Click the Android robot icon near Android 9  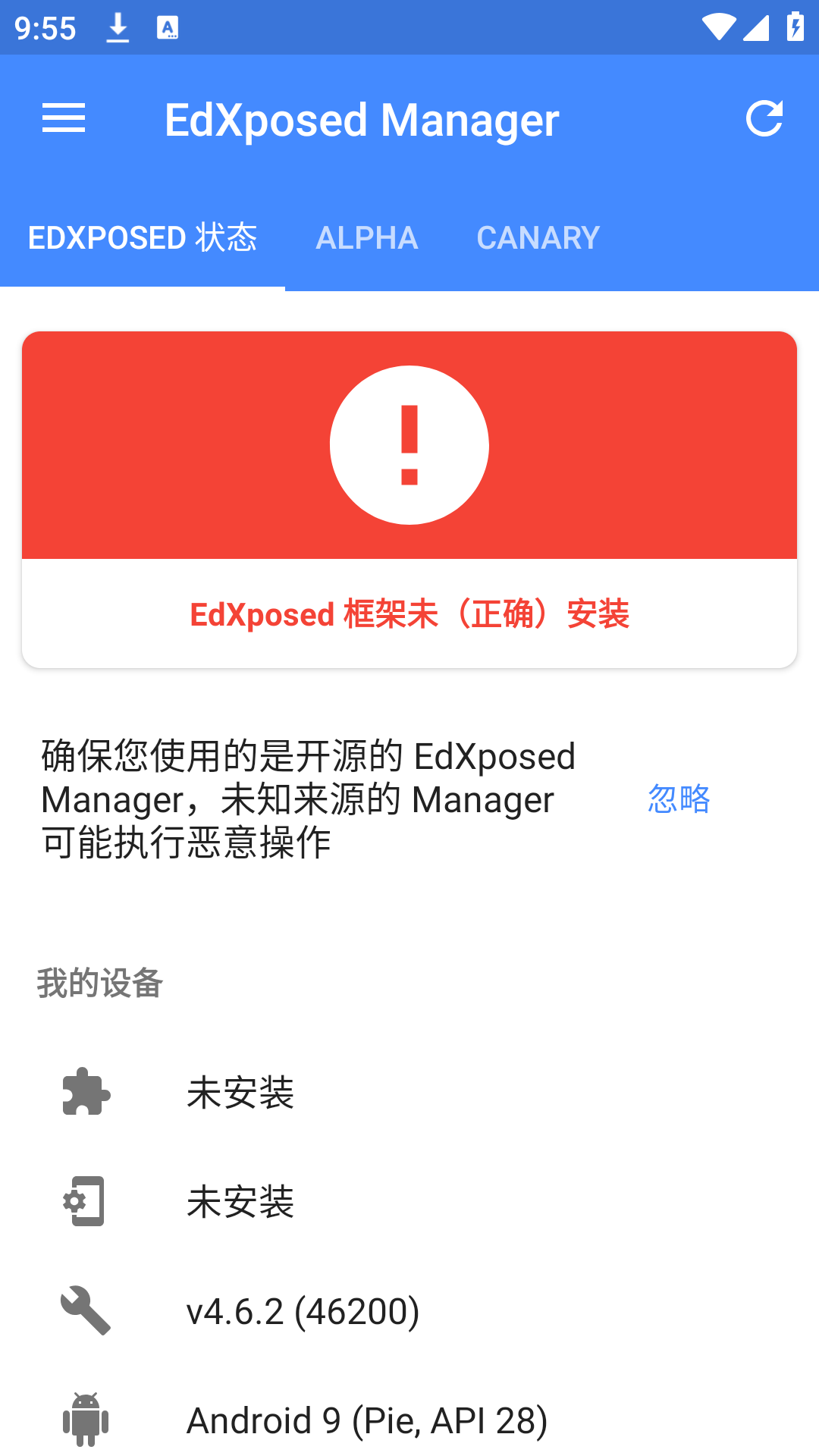point(86,1418)
